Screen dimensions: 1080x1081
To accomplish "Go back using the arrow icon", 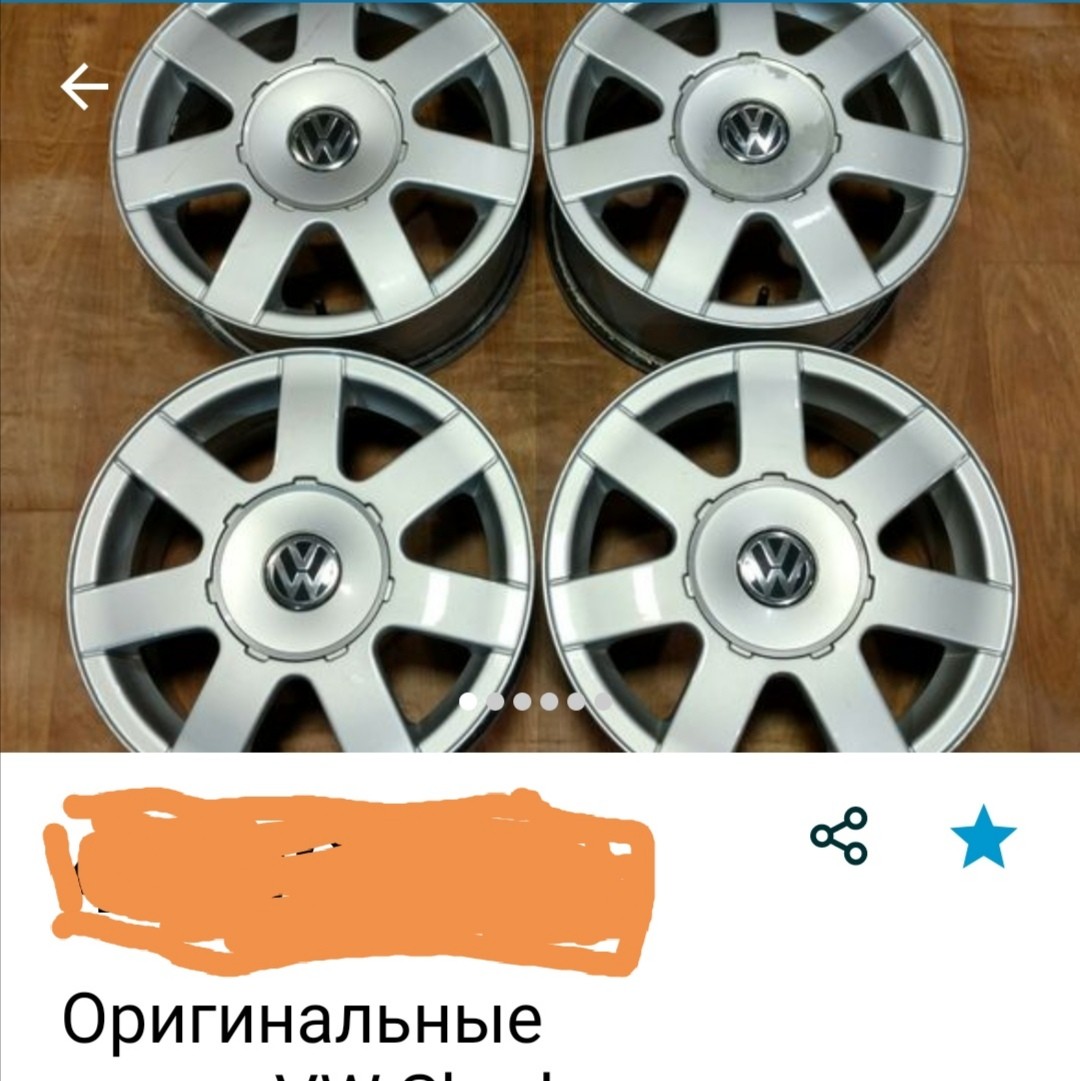I will click(85, 89).
